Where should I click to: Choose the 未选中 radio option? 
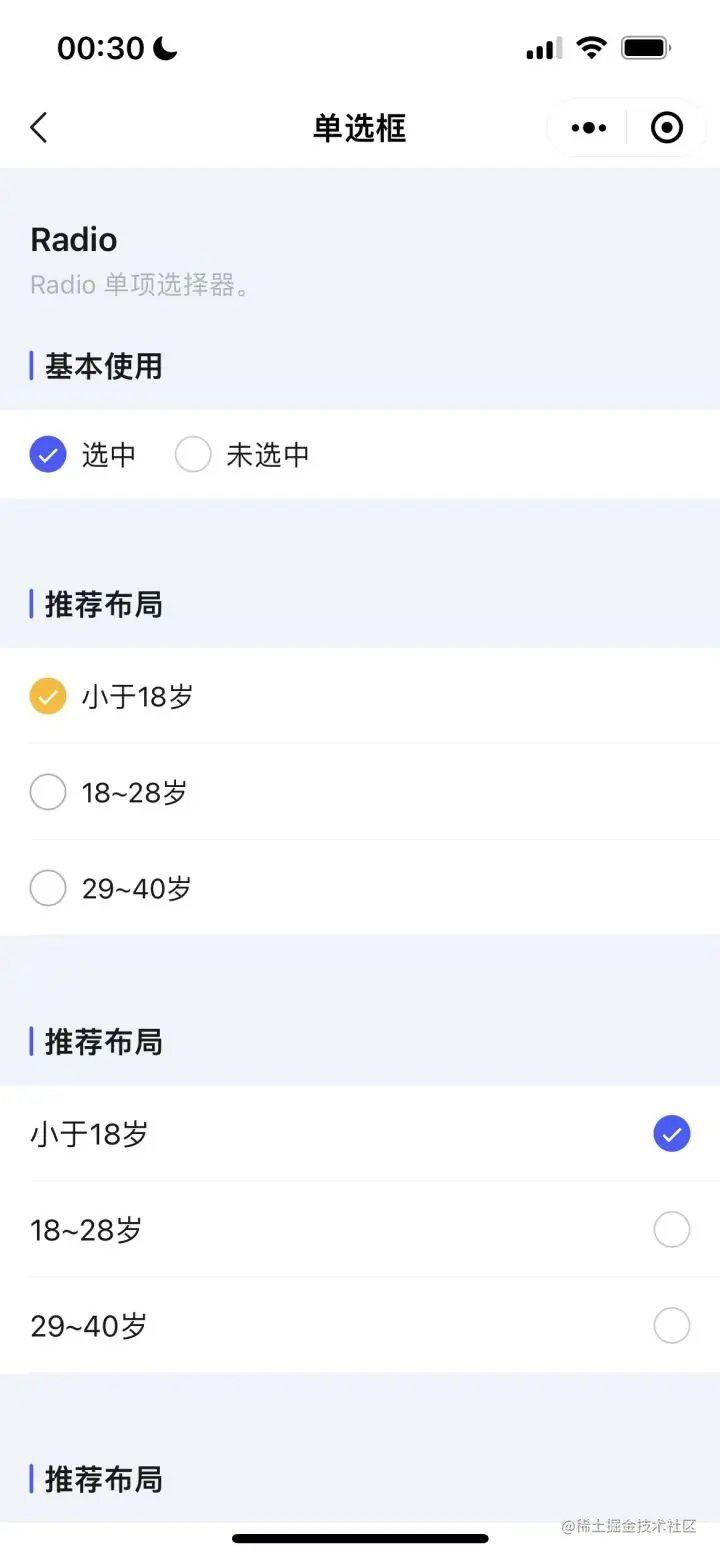(193, 455)
